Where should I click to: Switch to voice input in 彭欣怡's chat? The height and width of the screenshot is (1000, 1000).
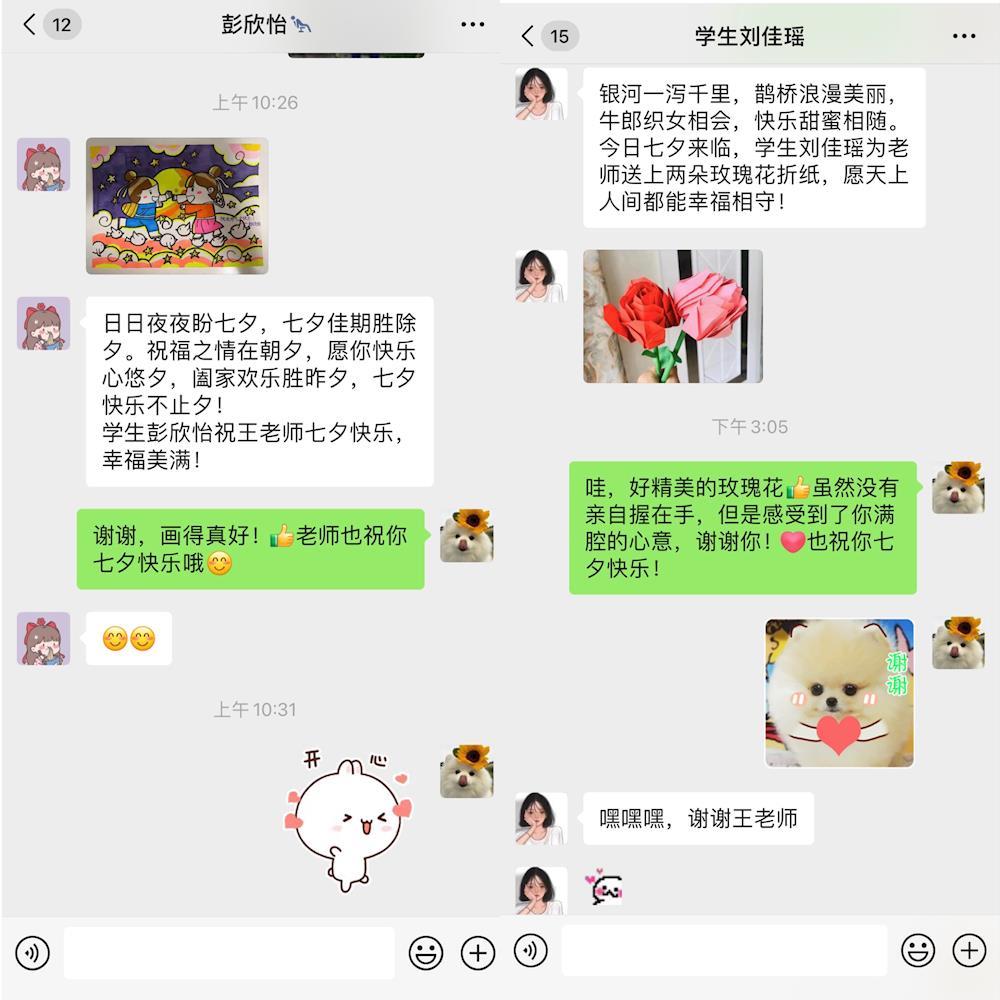(x=32, y=953)
